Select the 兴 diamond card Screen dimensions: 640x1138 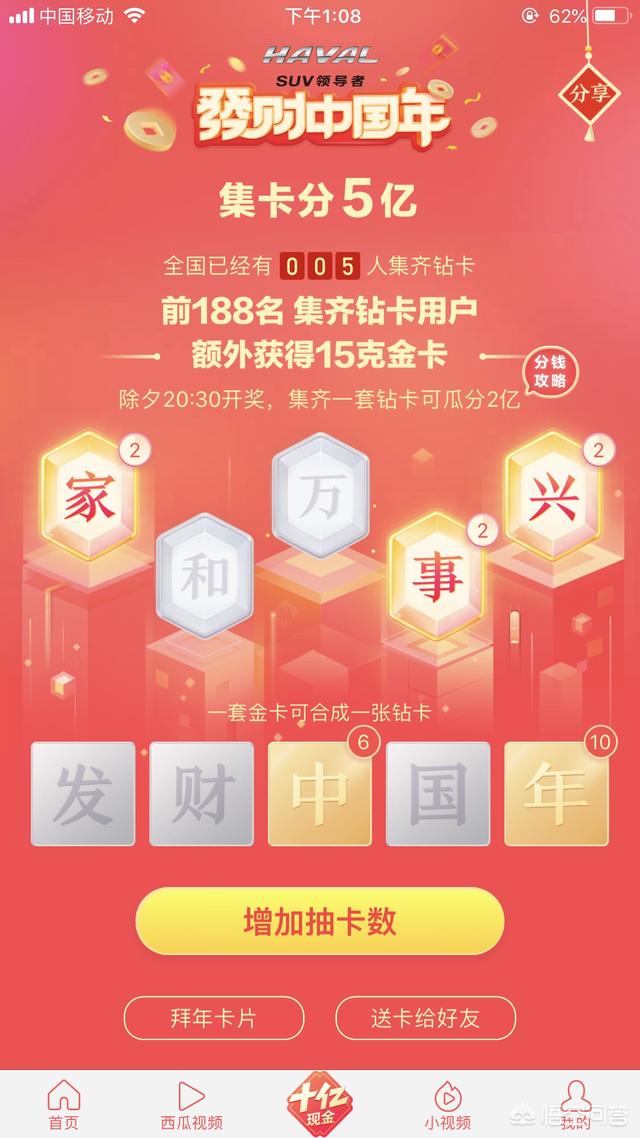click(x=552, y=497)
